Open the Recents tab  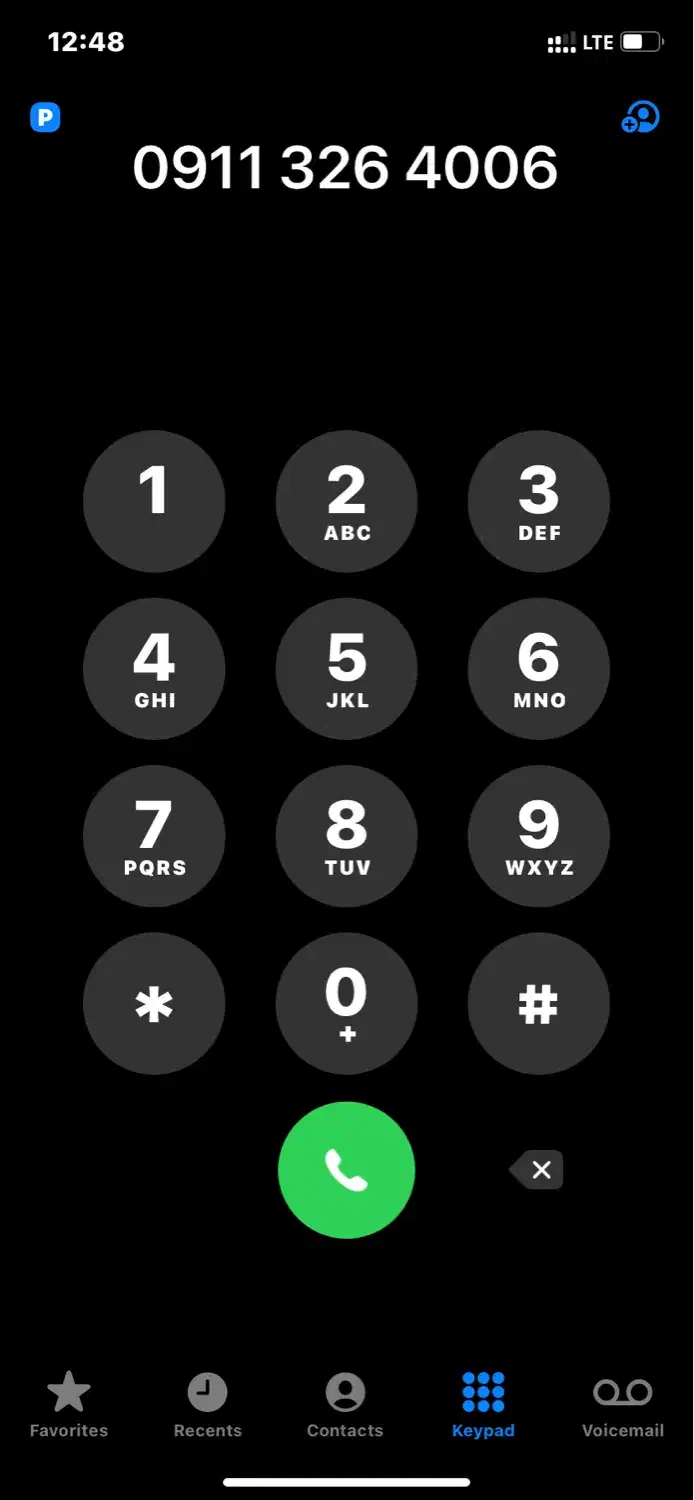pyautogui.click(x=207, y=1405)
